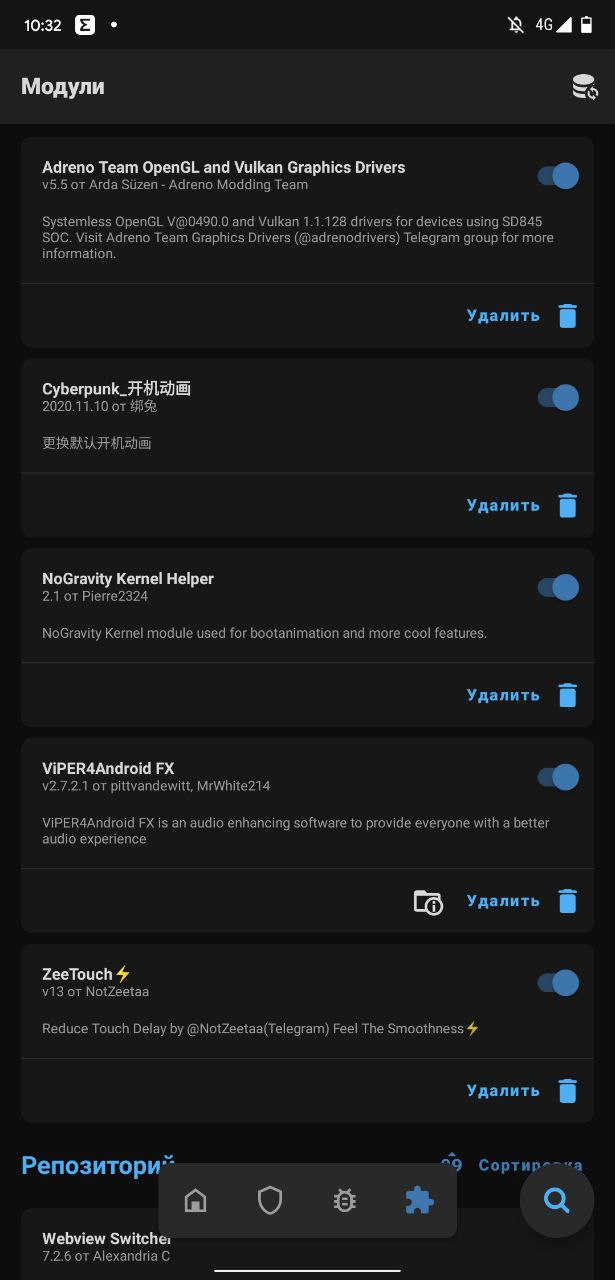Open the logs bug tab
The height and width of the screenshot is (1280, 615).
coord(345,1201)
